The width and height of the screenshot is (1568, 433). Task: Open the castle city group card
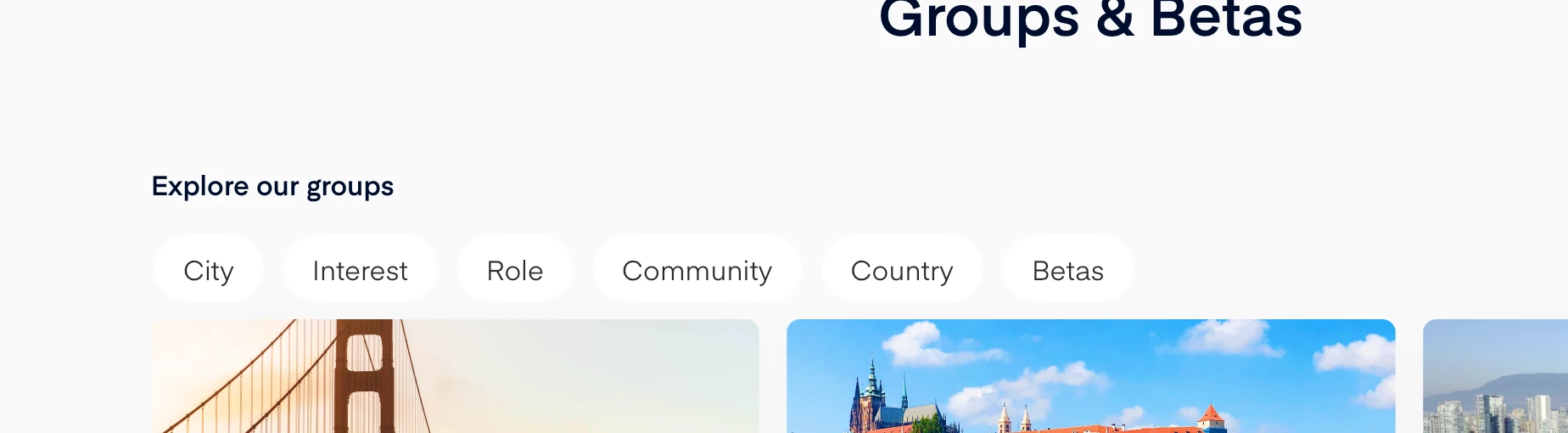click(1090, 378)
